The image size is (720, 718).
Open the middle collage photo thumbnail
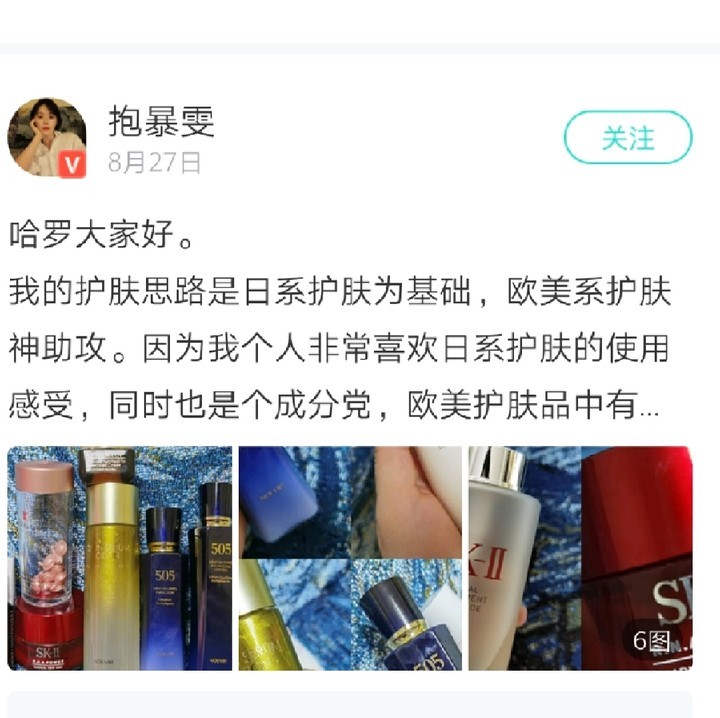coord(350,558)
